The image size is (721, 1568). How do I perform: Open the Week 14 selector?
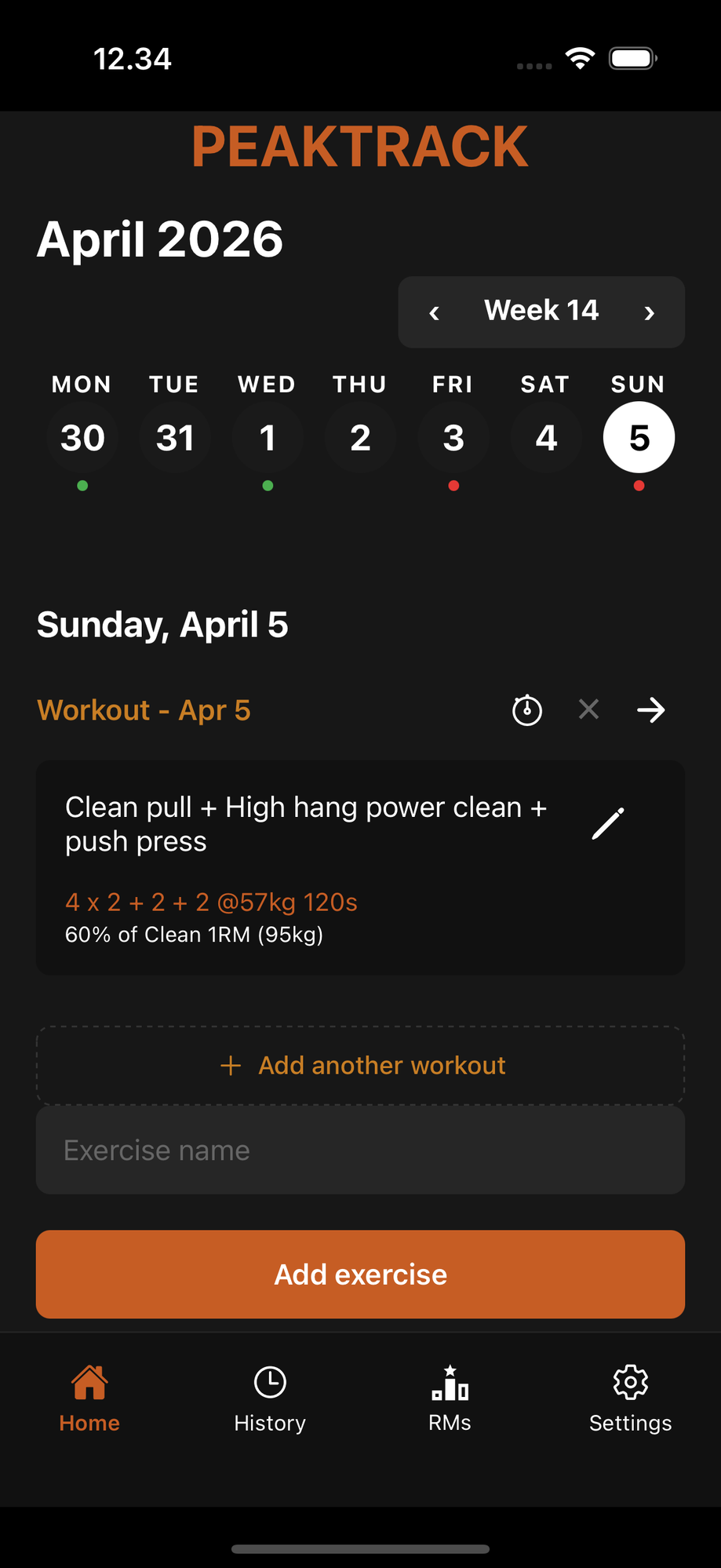tap(541, 311)
